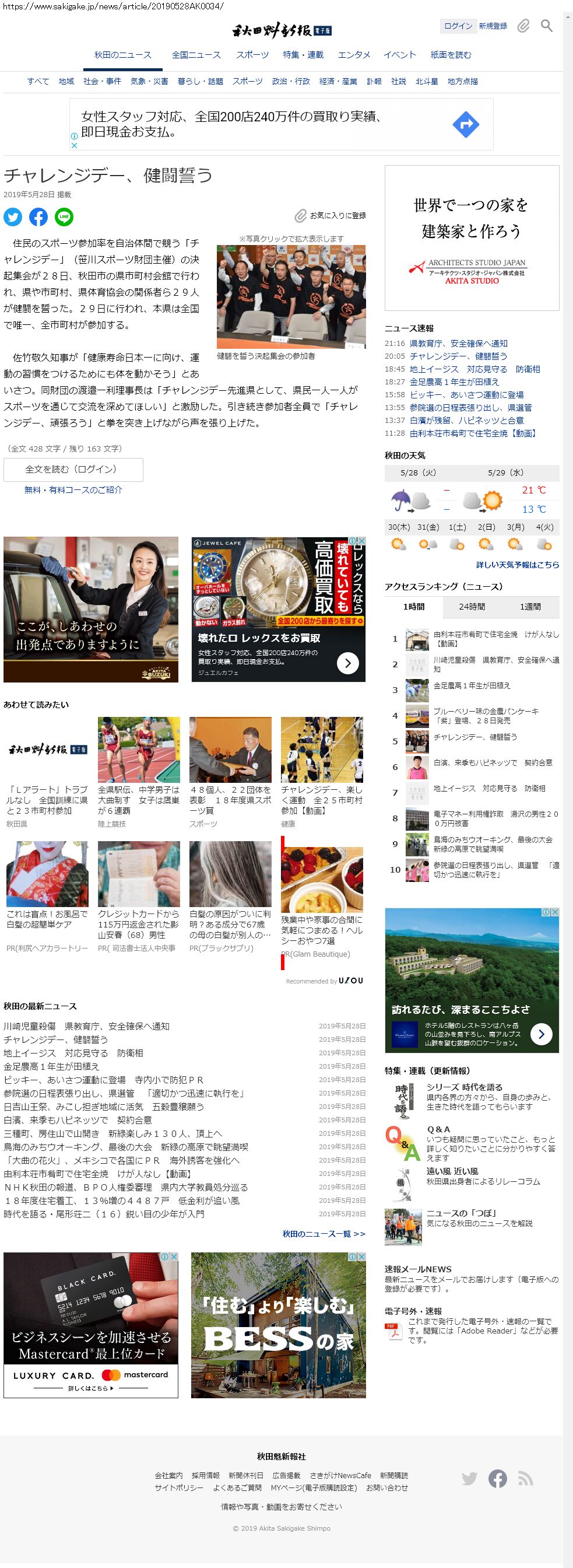Open 新規登録 registration link
The image size is (573, 1568).
(x=493, y=26)
